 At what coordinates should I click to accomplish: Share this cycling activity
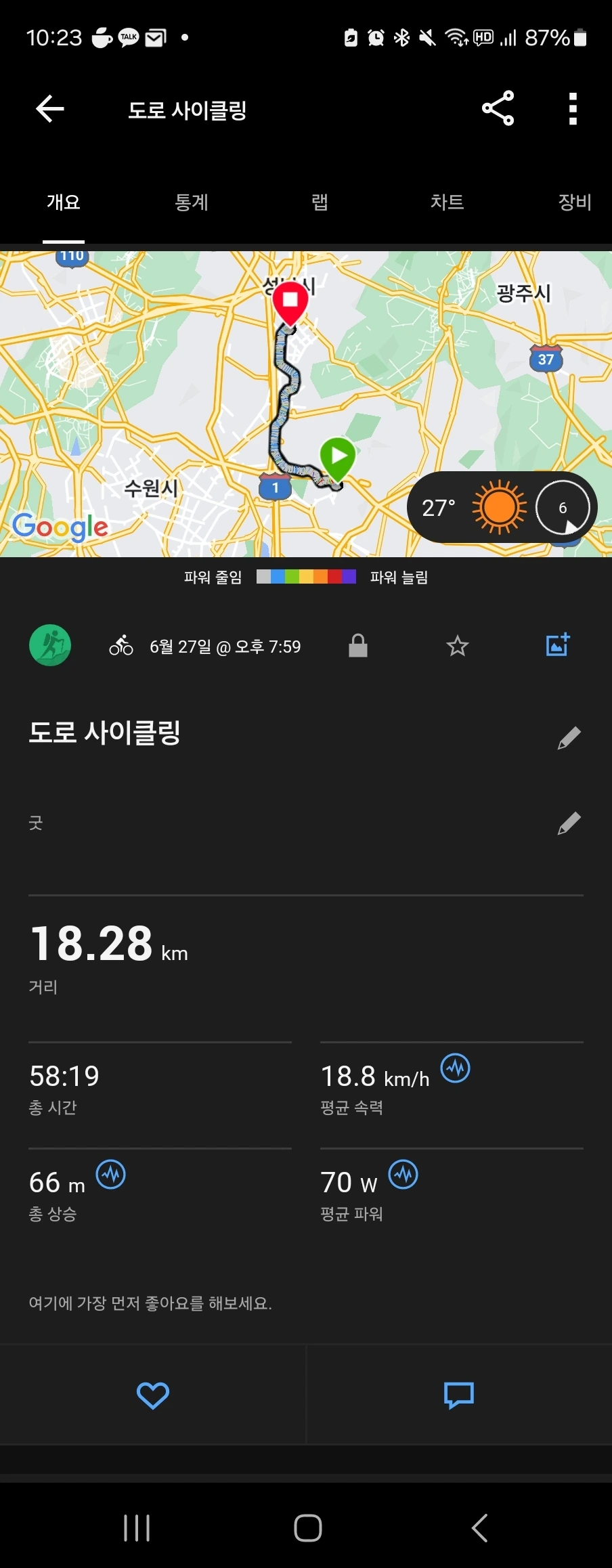coord(498,108)
